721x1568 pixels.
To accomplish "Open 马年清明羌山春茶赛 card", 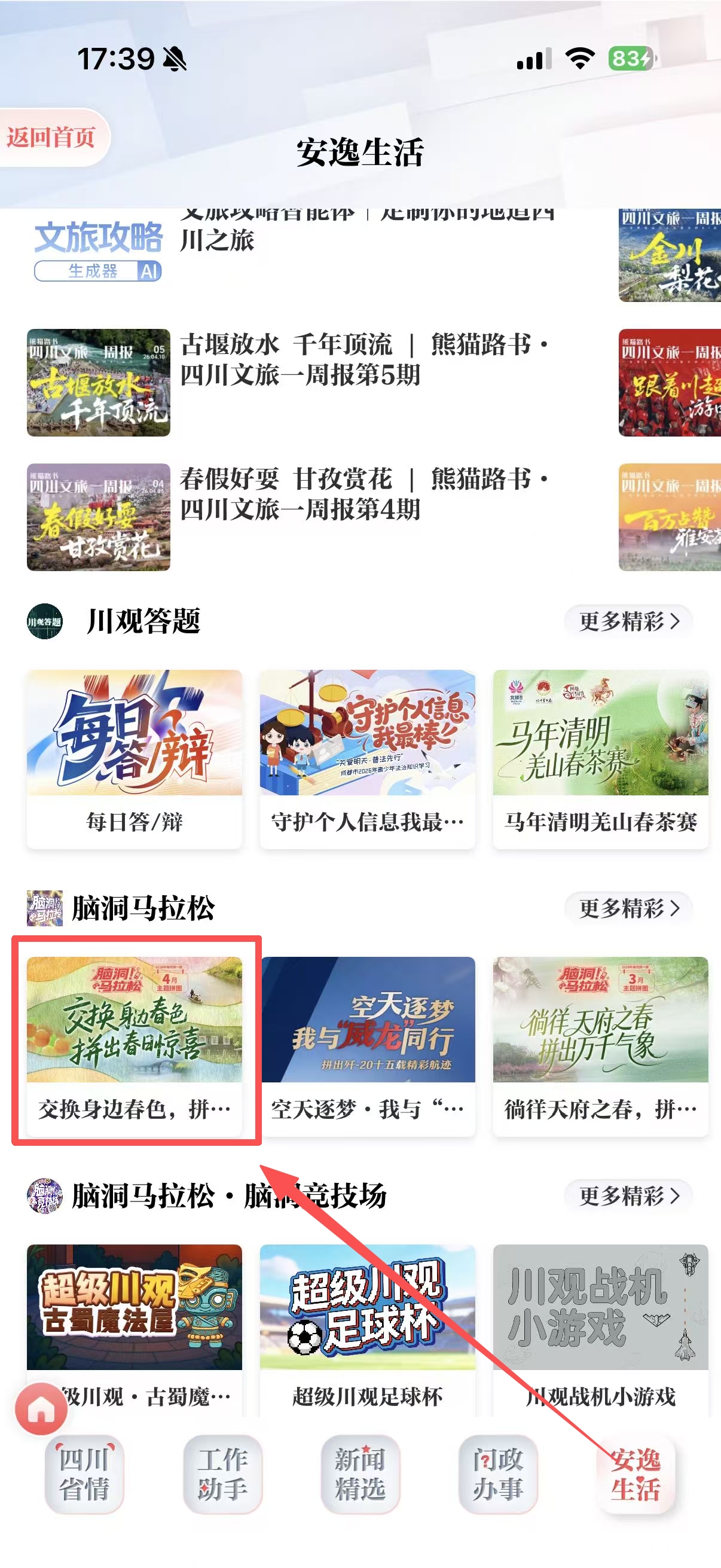I will pos(600,758).
